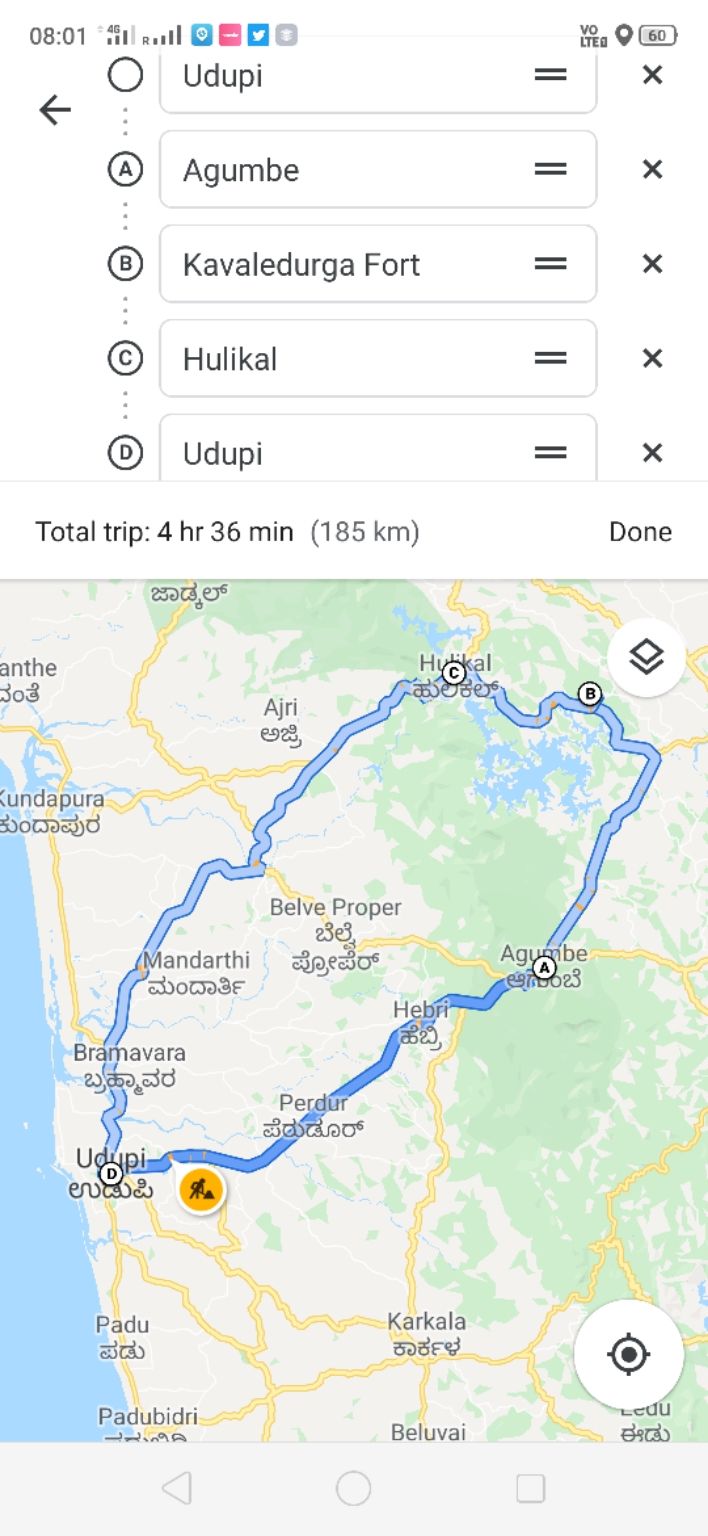Open the map layers button
The width and height of the screenshot is (708, 1536).
pos(646,657)
